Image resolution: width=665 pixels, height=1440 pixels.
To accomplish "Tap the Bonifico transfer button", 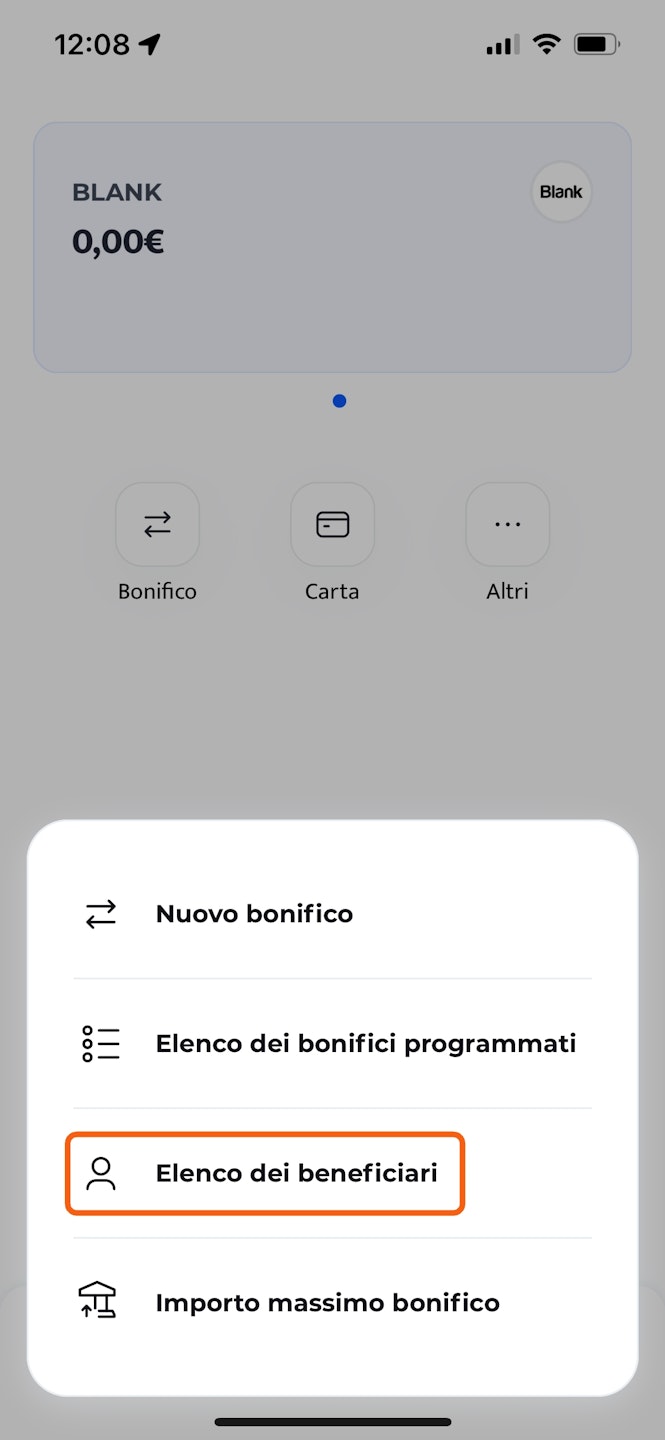I will [158, 525].
